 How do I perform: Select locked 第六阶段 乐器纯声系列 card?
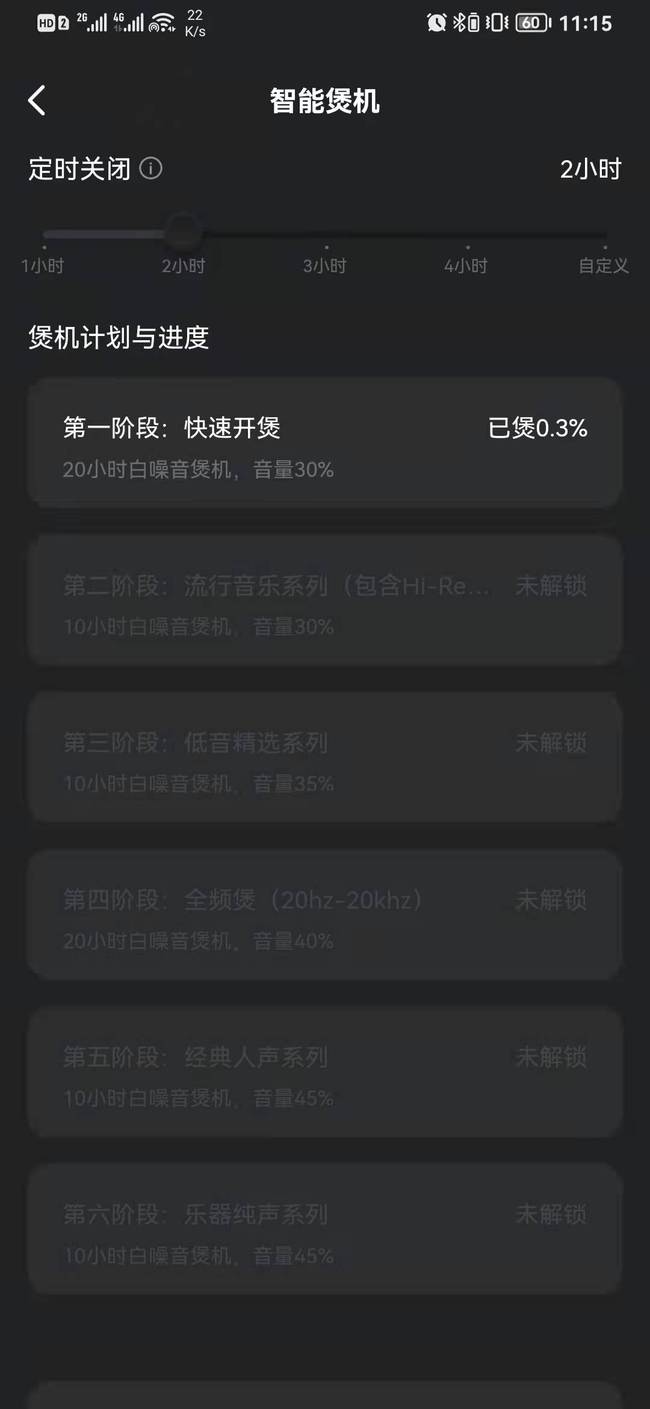[325, 1228]
